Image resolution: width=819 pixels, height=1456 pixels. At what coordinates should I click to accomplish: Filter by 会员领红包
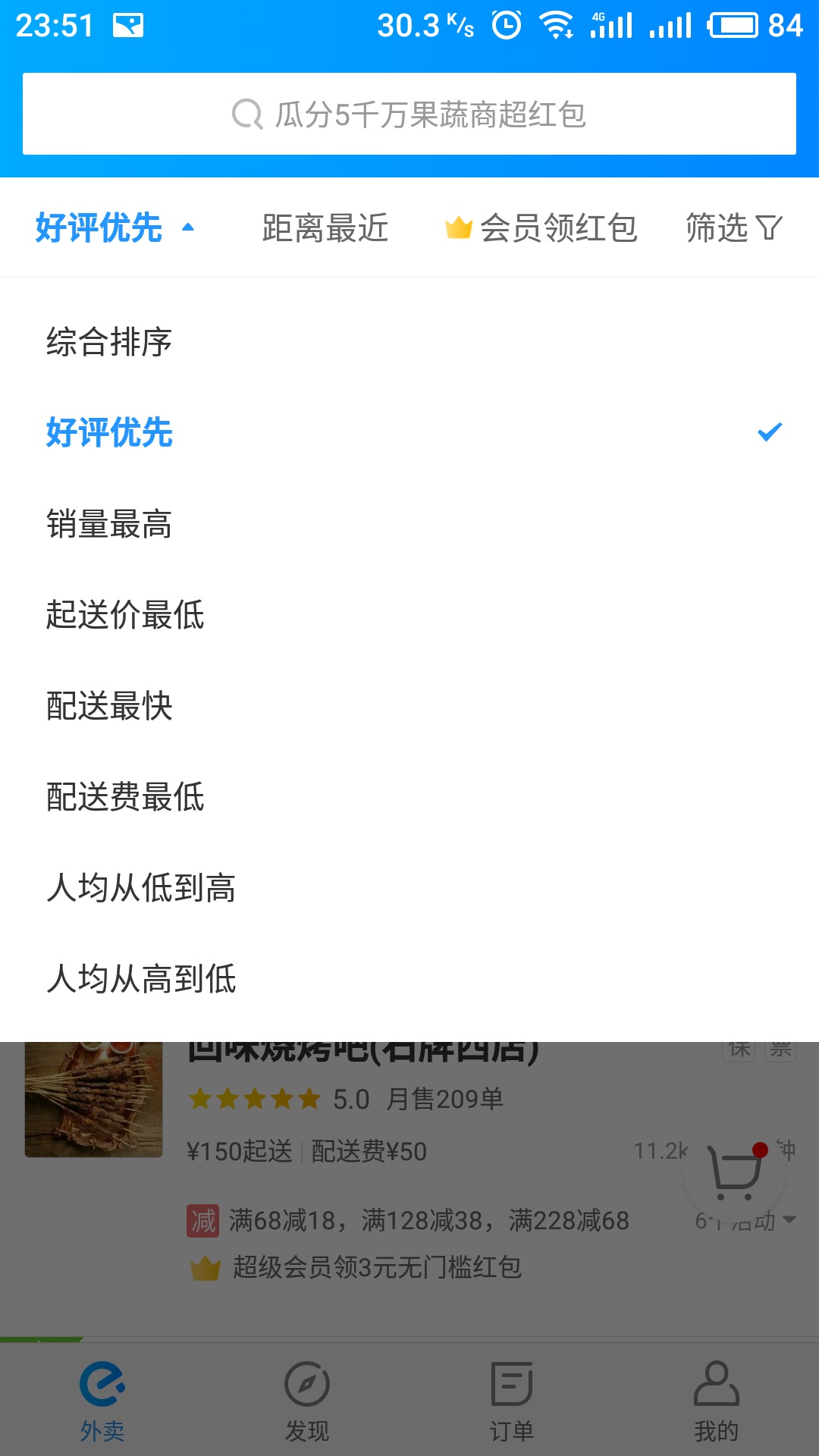(x=541, y=227)
